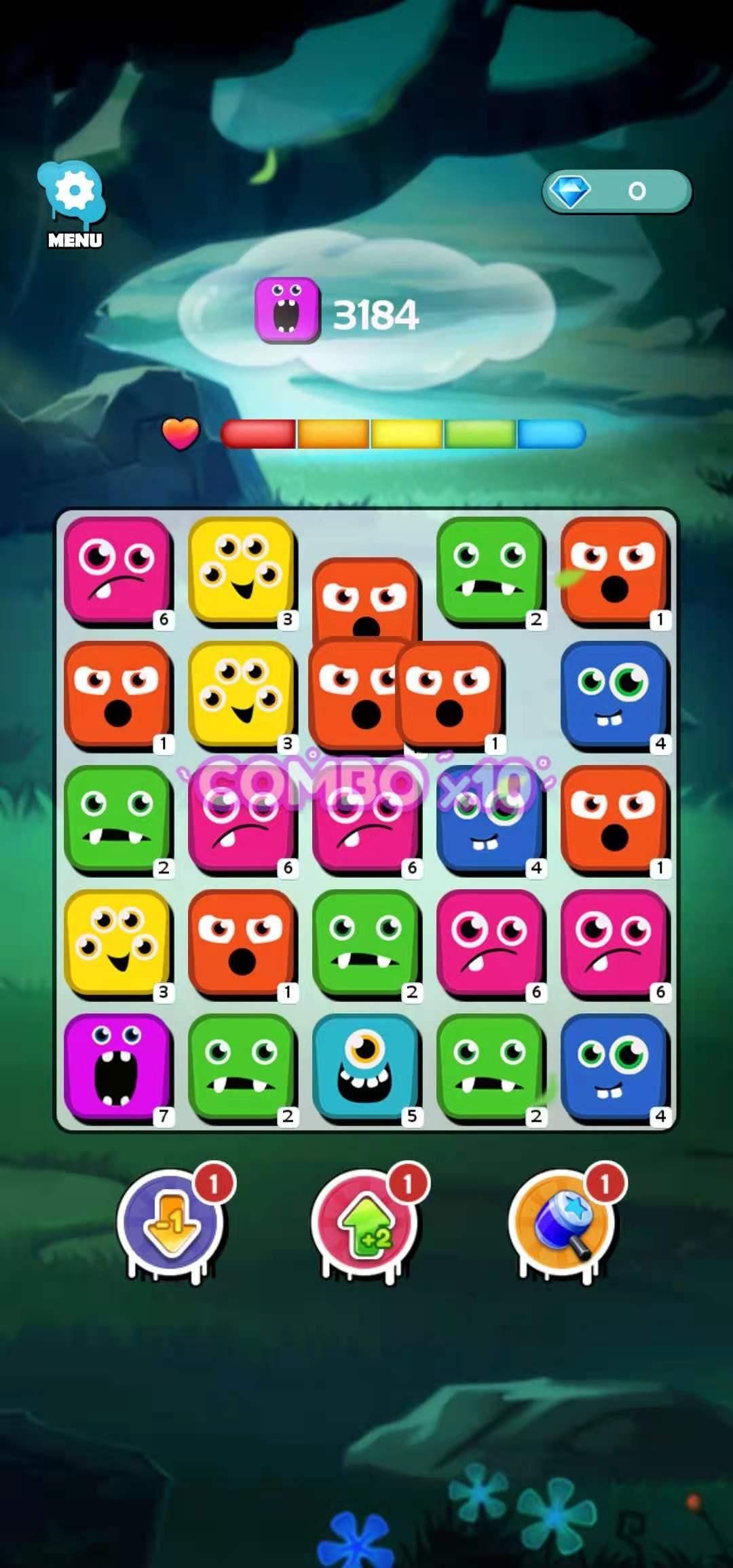Use the plus two arrow booster

(x=365, y=1223)
